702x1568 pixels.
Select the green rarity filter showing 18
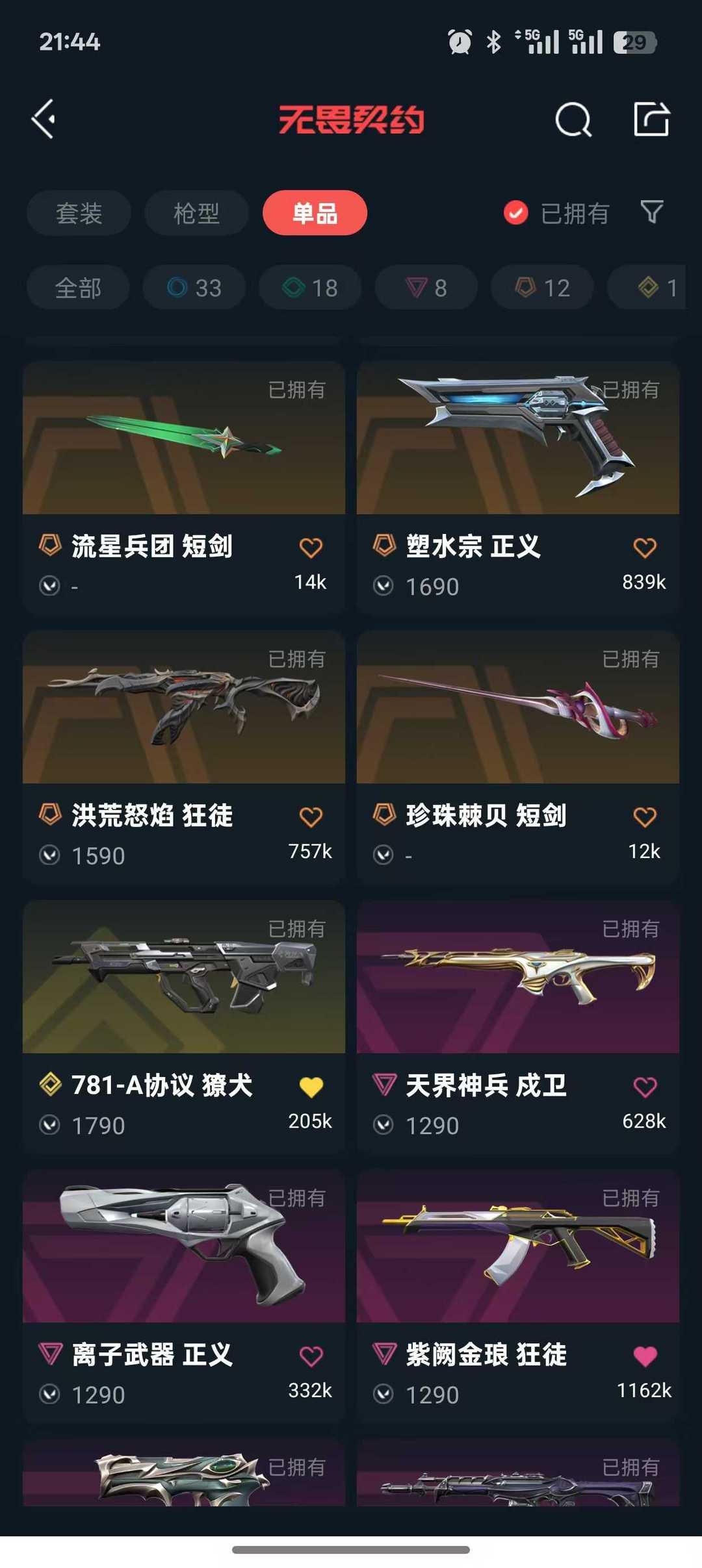(309, 287)
